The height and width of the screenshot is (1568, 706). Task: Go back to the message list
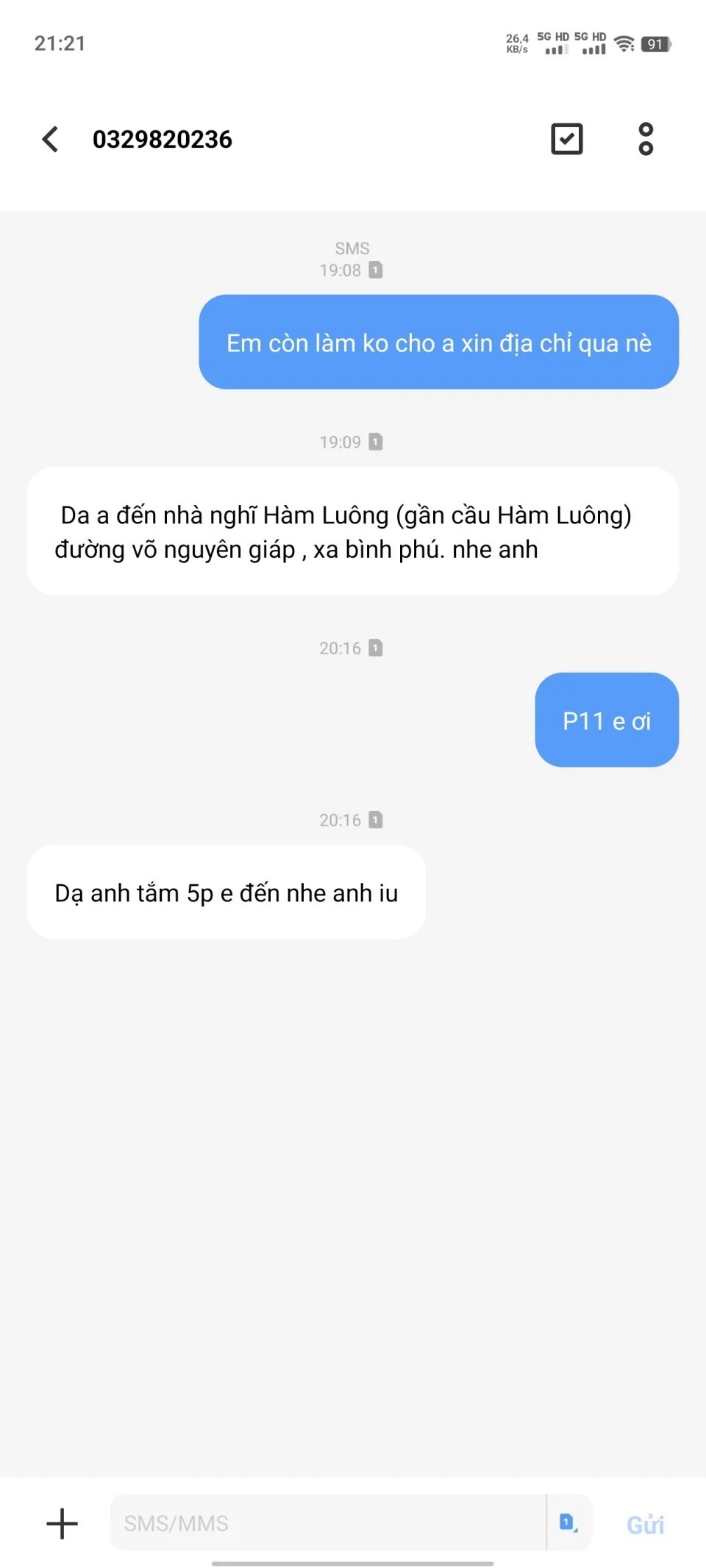point(50,139)
